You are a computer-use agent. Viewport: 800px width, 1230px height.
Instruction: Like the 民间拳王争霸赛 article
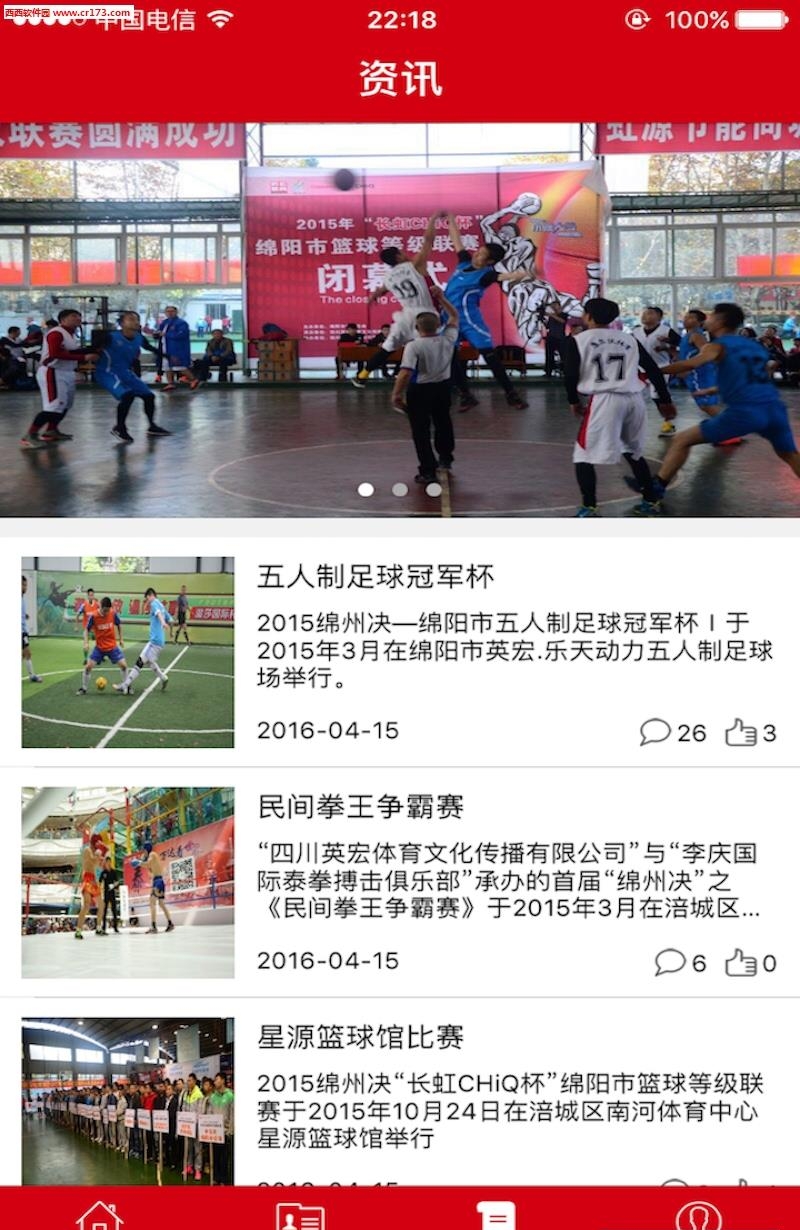[741, 963]
